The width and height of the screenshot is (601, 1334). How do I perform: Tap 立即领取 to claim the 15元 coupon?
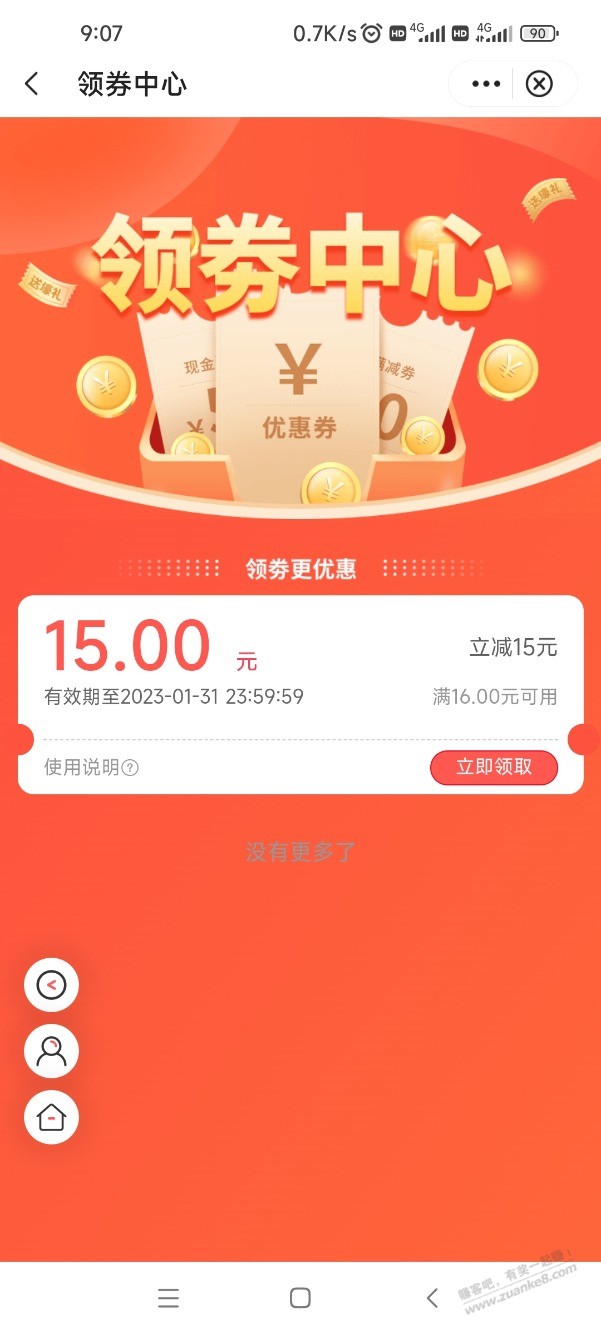[493, 768]
